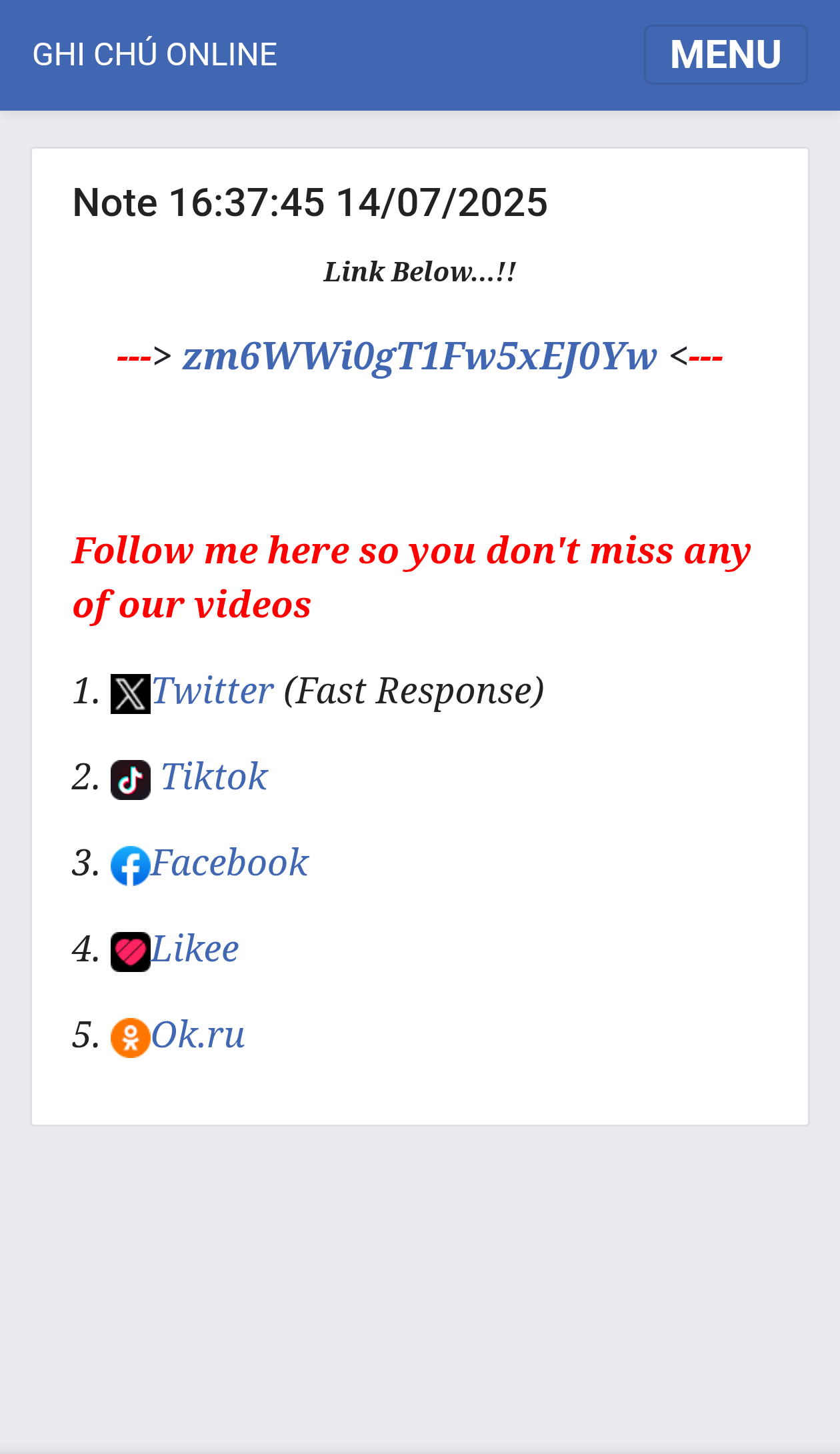840x1454 pixels.
Task: Visit the Ok.ru link
Action: click(x=198, y=1035)
